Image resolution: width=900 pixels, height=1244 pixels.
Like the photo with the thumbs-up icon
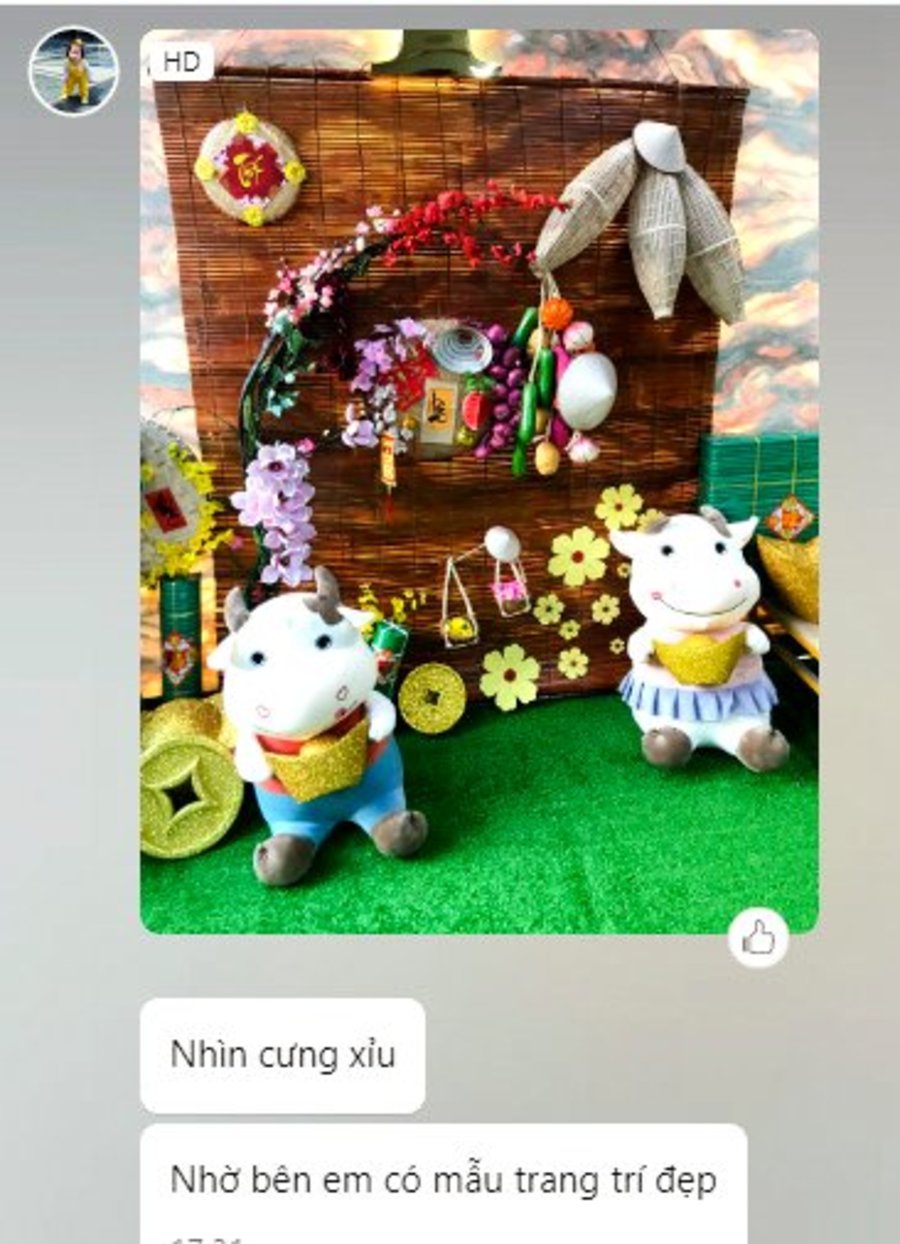coord(758,938)
